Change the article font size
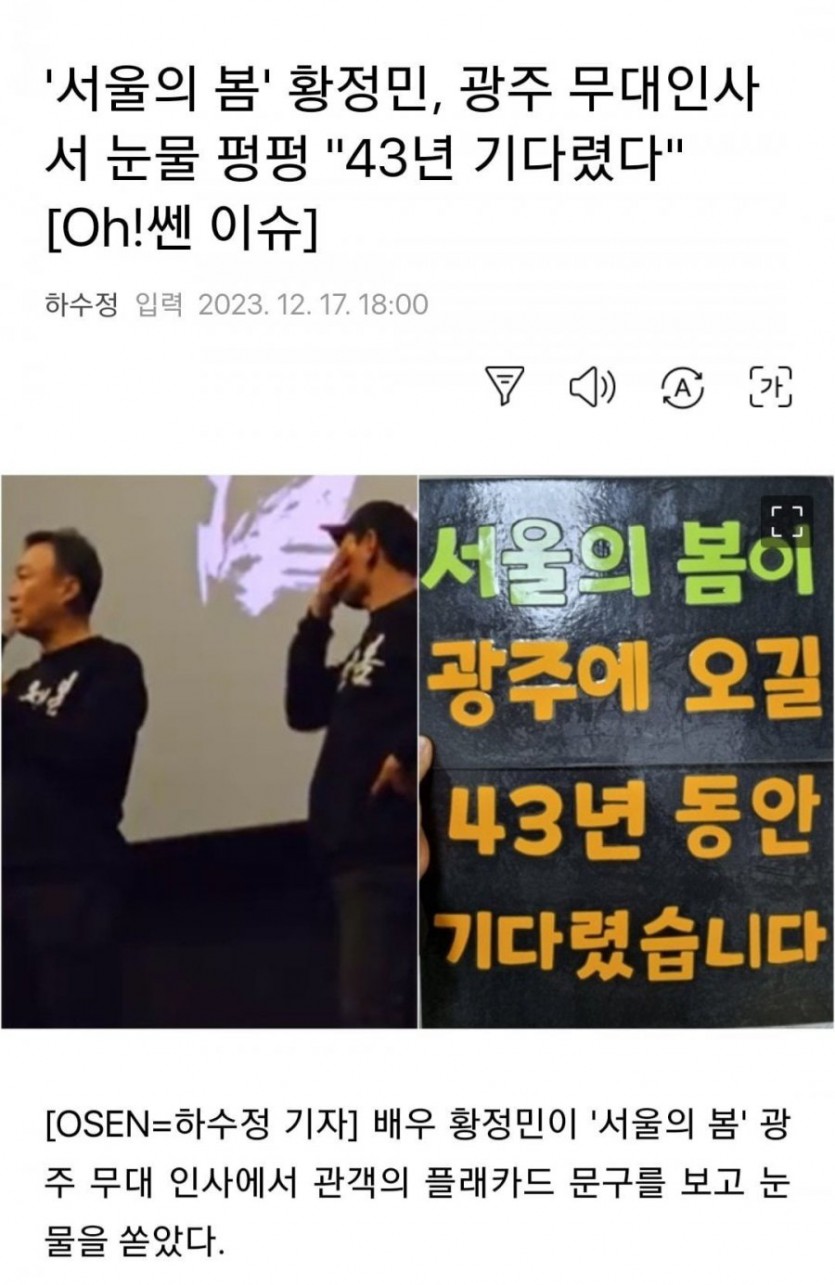Viewport: 835px width, 1285px height. click(x=770, y=387)
